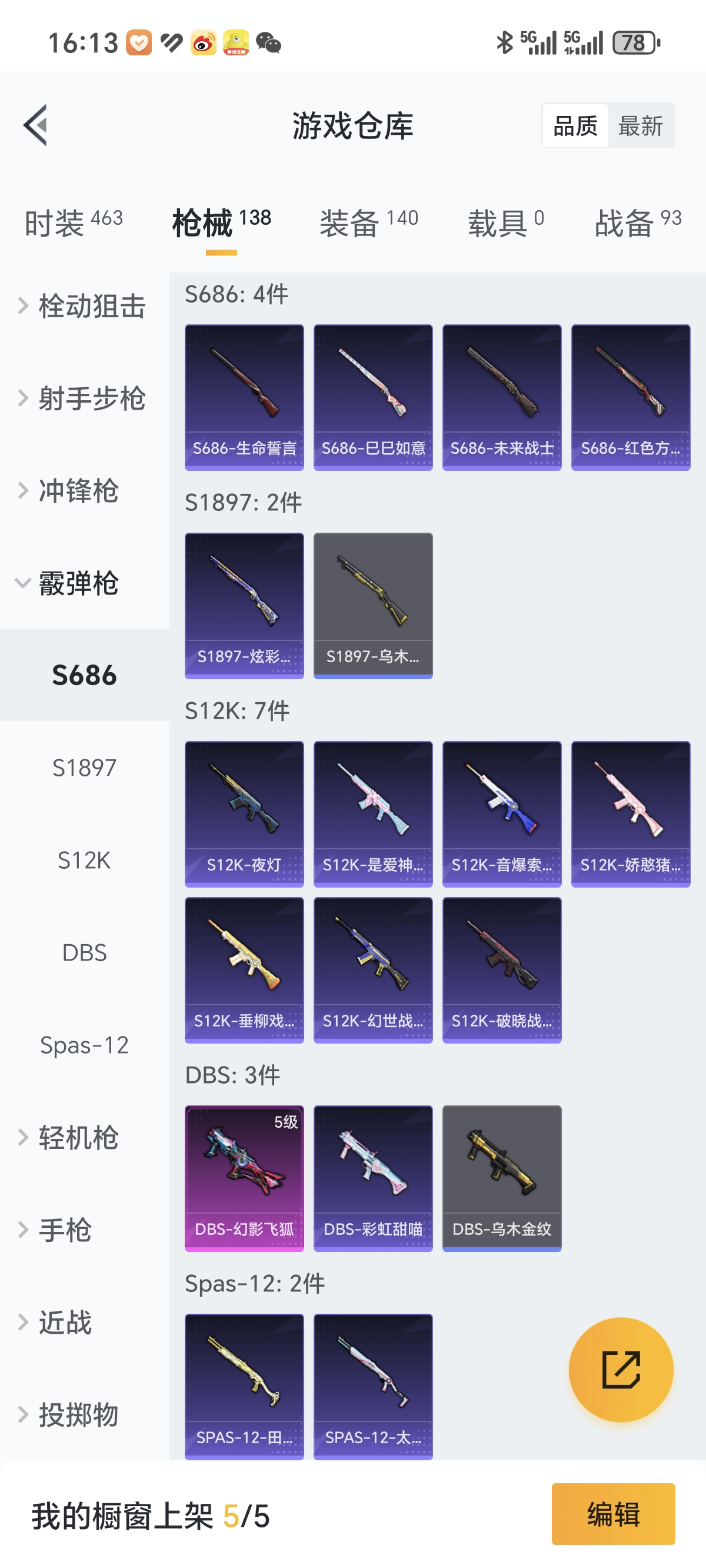This screenshot has width=706, height=1568.
Task: Expand the 冲锋枪 category
Action: (79, 491)
